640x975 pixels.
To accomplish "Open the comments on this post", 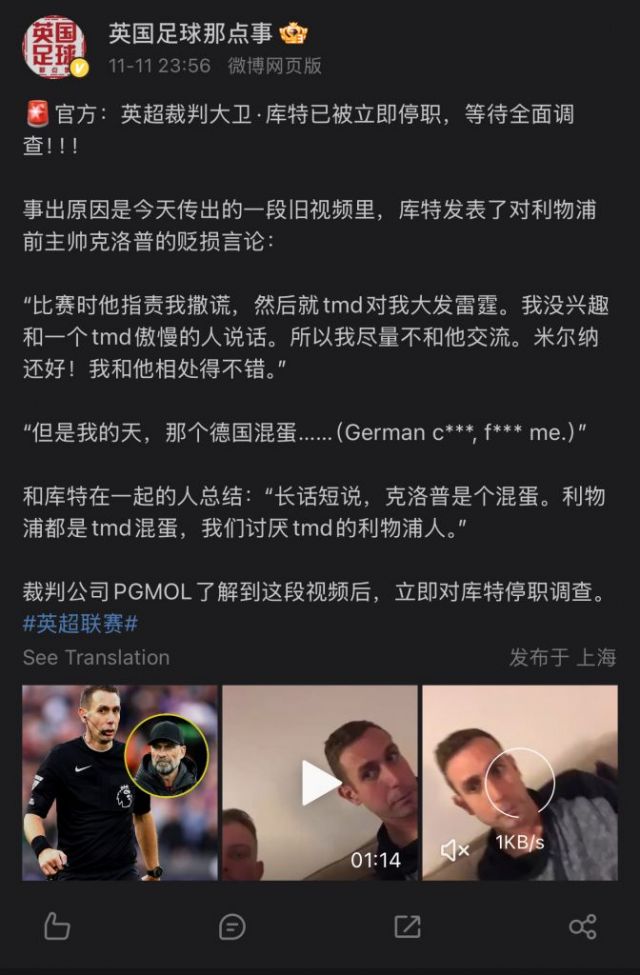I will click(232, 926).
